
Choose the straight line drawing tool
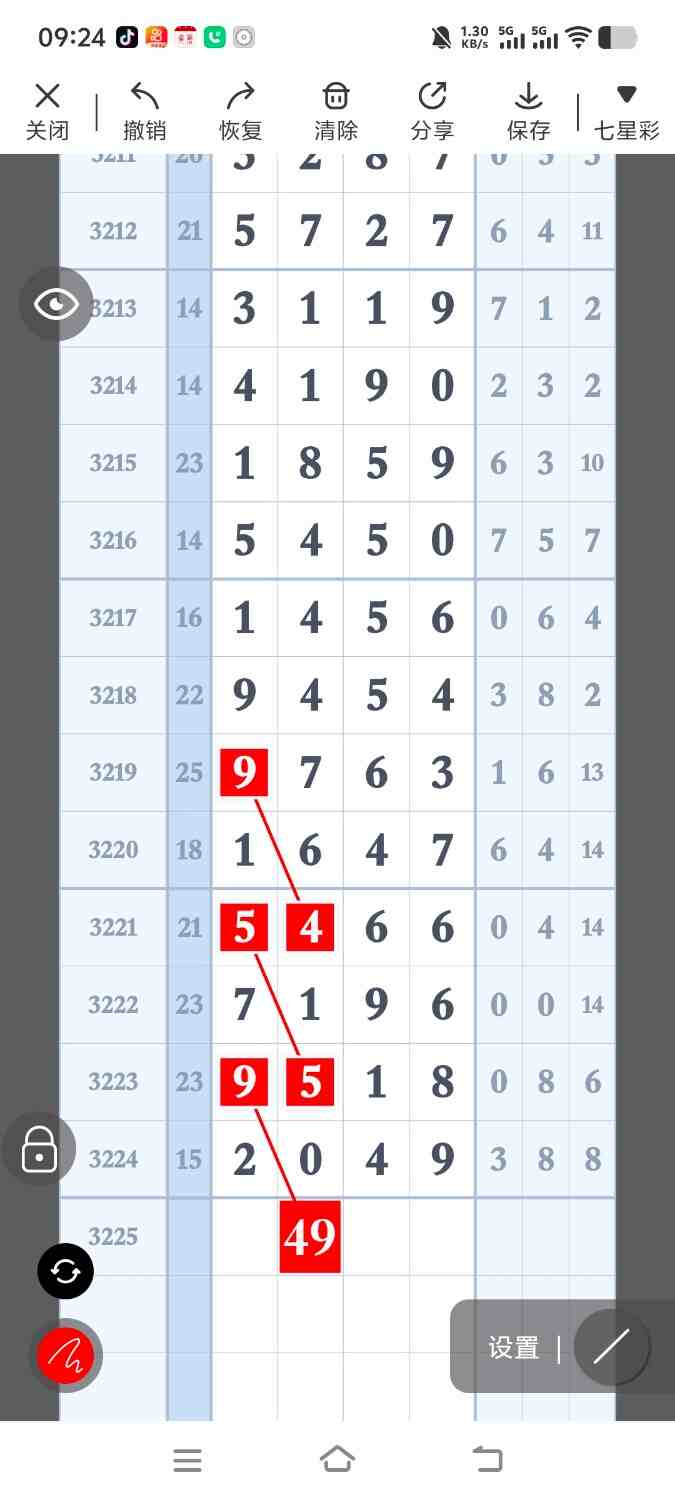click(x=611, y=1347)
